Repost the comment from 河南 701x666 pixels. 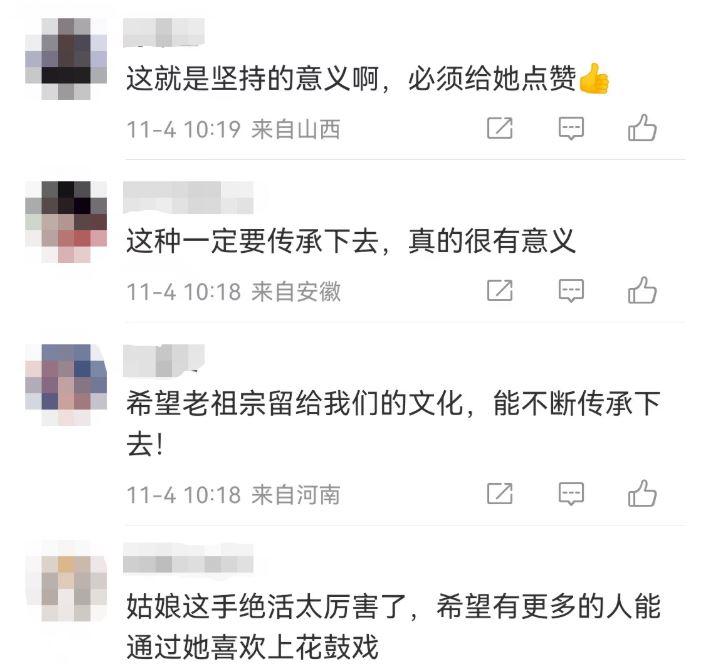pyautogui.click(x=500, y=494)
